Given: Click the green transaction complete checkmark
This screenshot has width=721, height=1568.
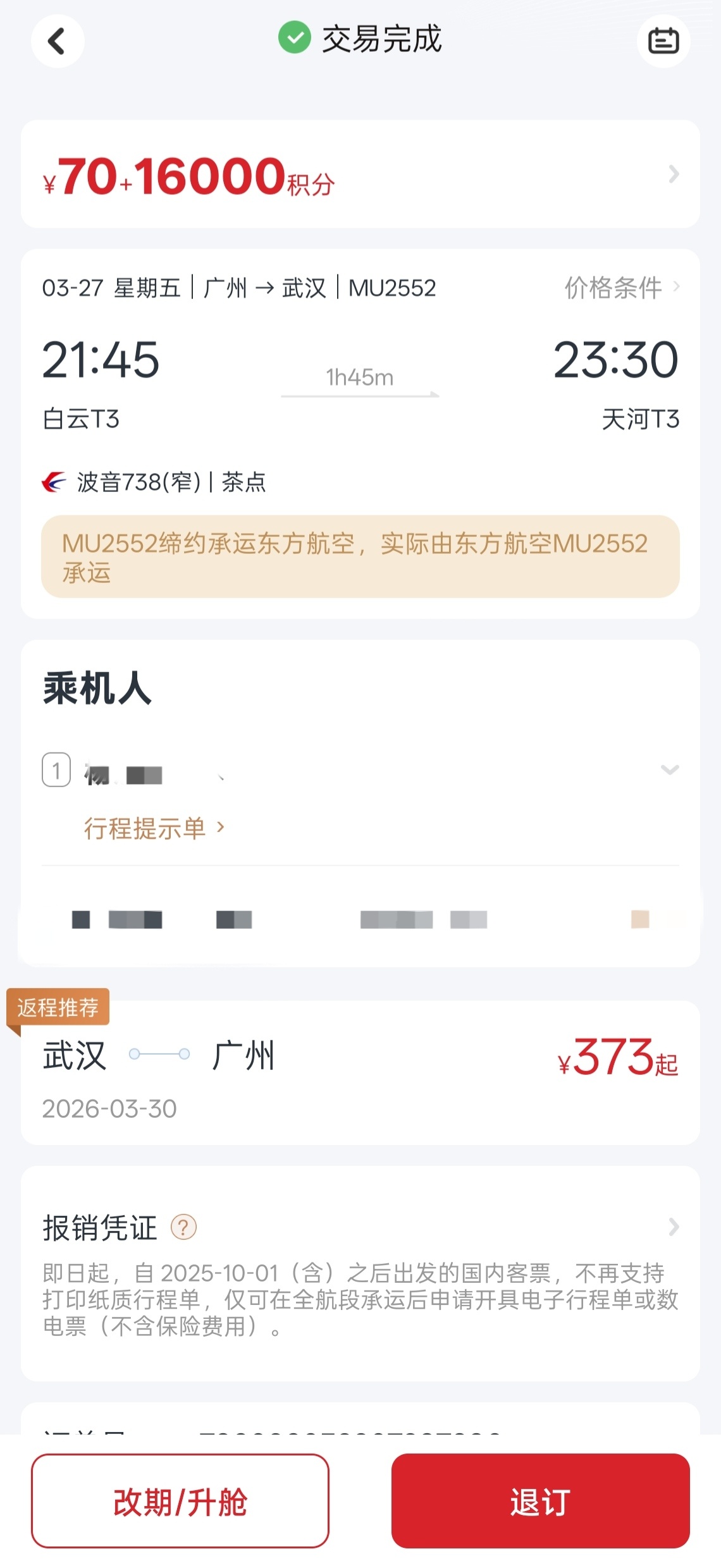Looking at the screenshot, I should pos(295,38).
